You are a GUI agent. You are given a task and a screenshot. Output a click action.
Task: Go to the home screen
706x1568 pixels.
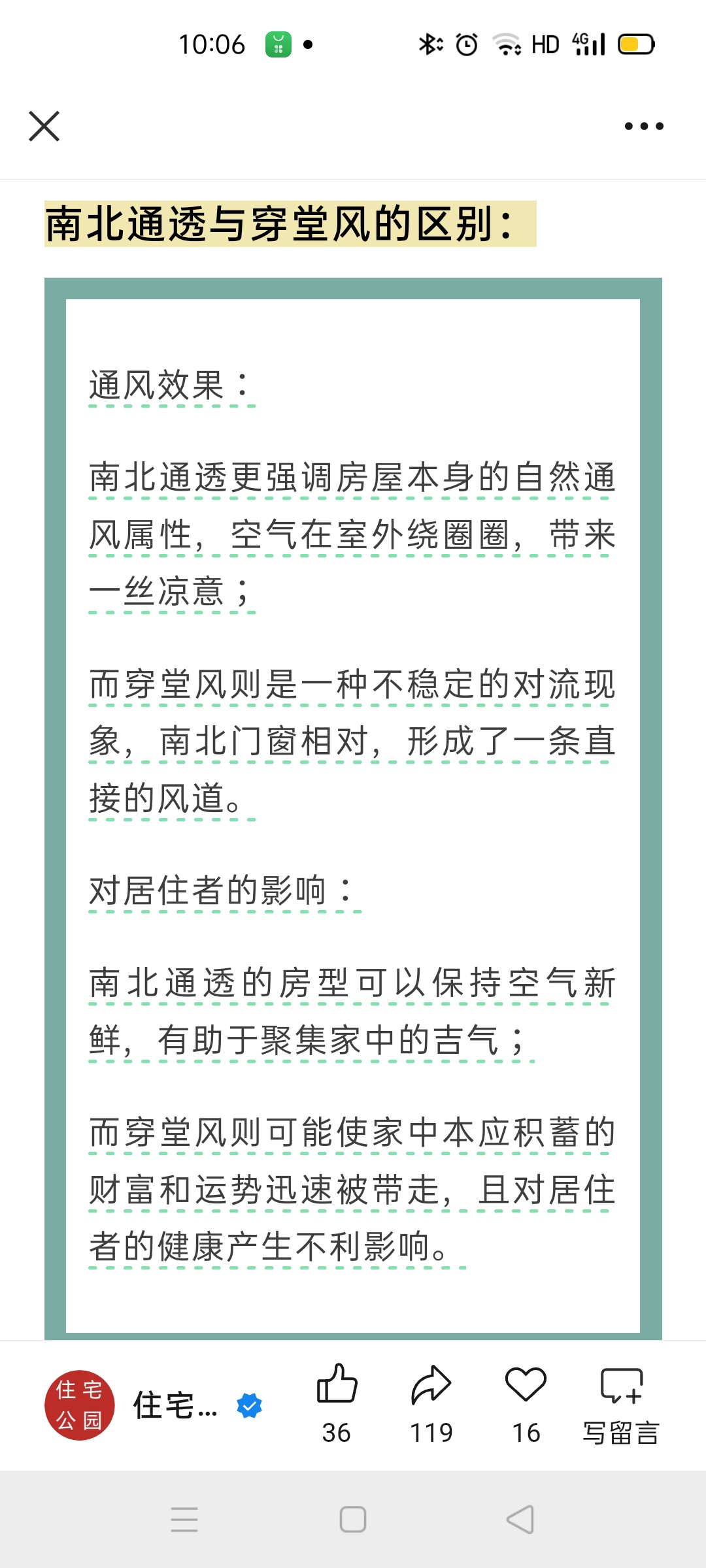pyautogui.click(x=353, y=1519)
